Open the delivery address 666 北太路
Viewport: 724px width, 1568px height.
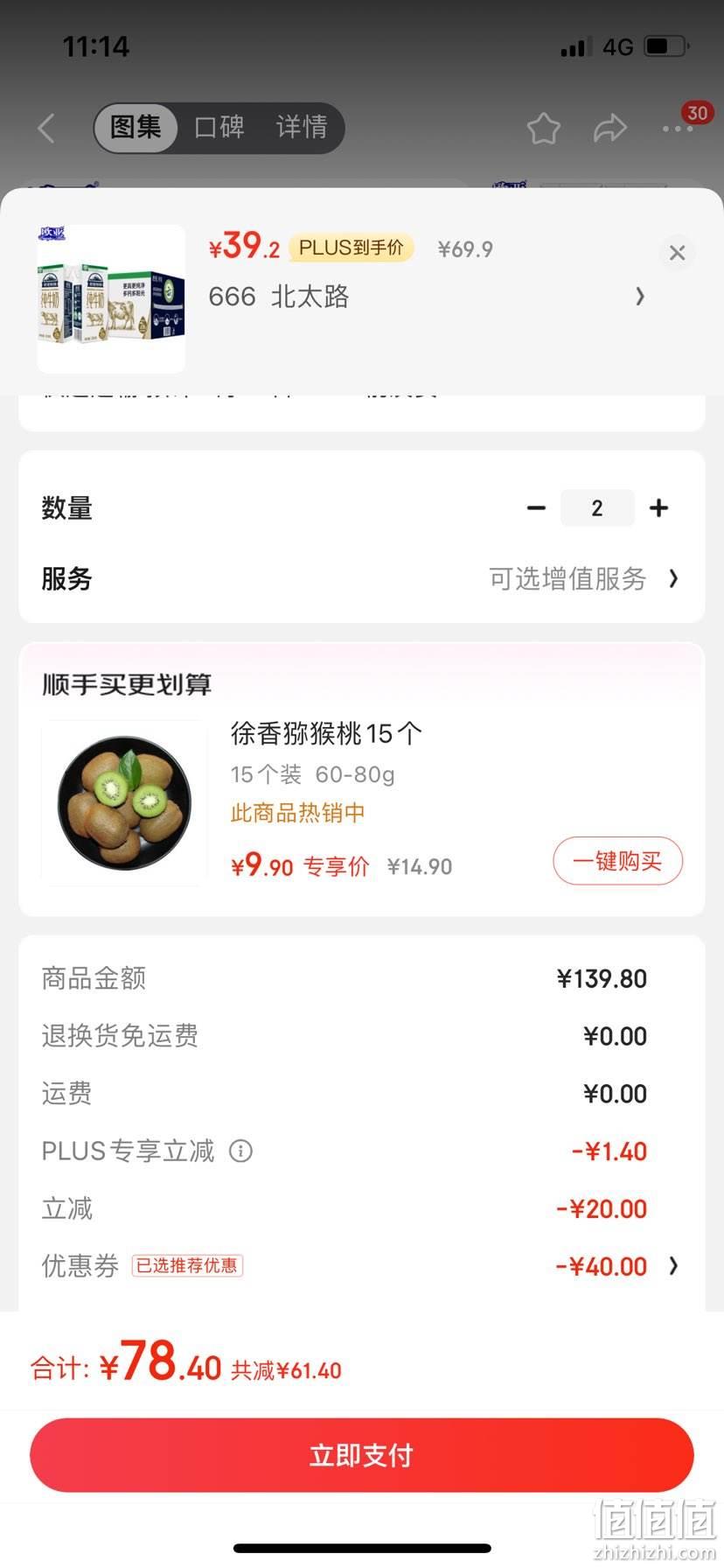tap(427, 297)
